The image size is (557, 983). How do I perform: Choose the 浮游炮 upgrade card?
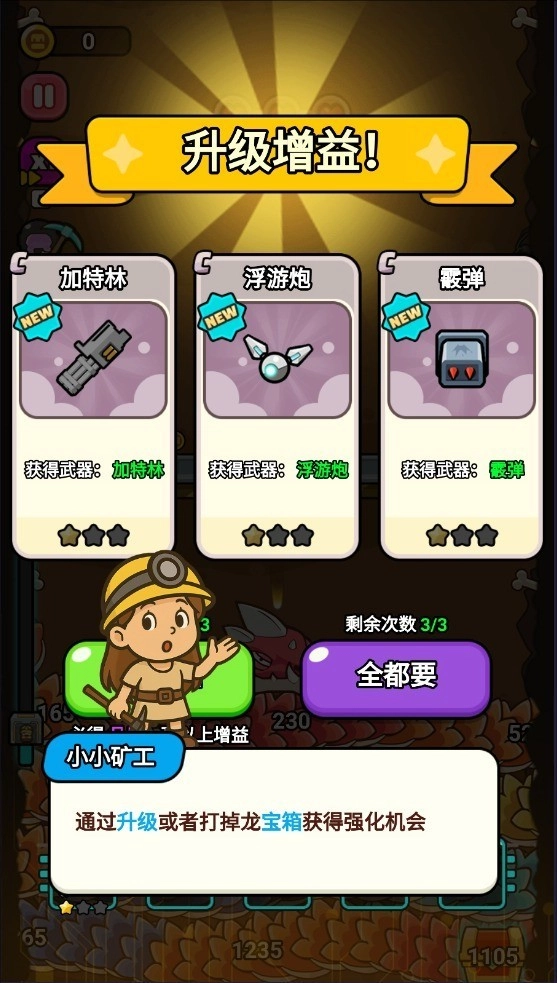[277, 406]
